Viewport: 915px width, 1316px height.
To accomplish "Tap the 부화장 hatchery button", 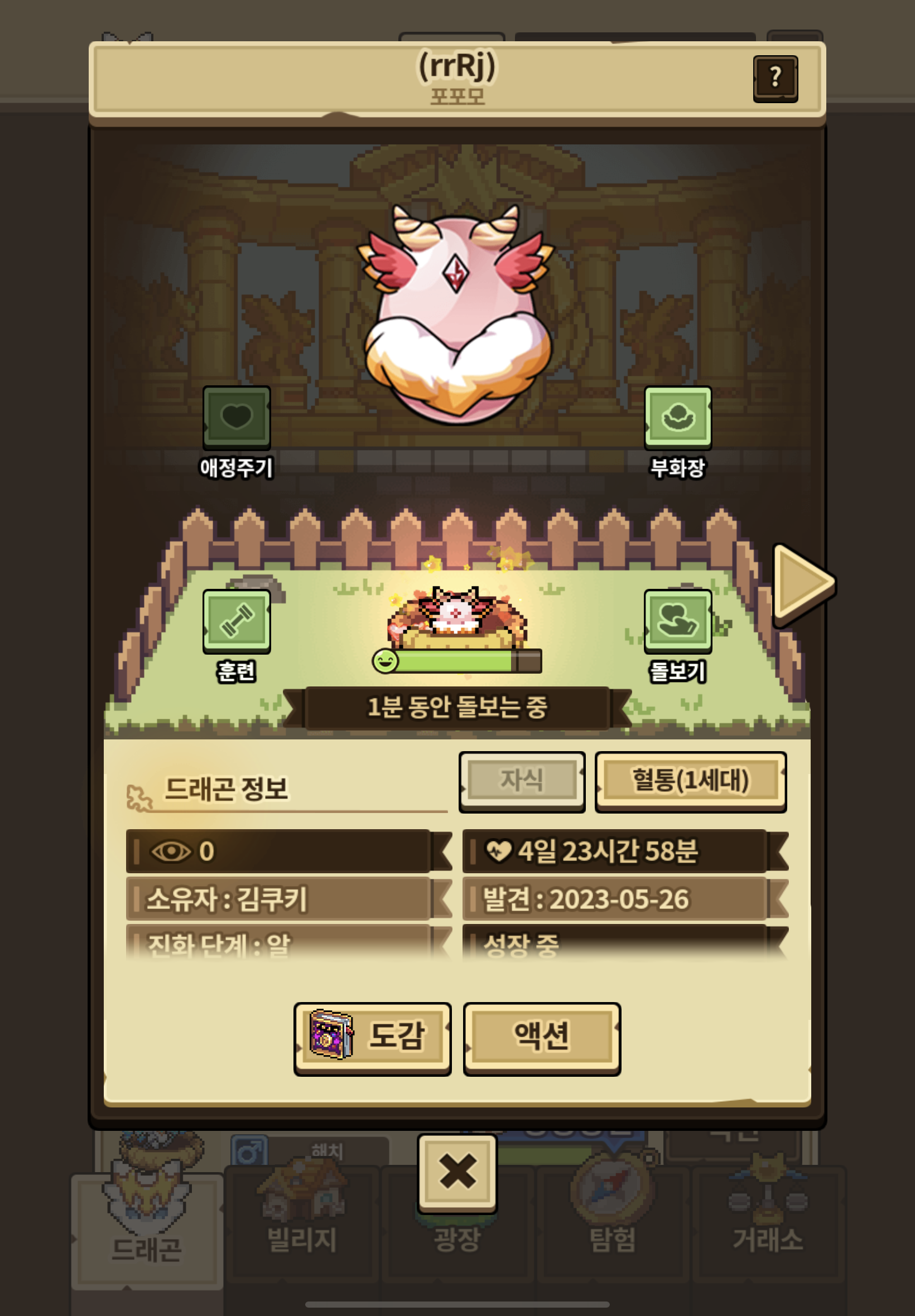I will pos(678,418).
